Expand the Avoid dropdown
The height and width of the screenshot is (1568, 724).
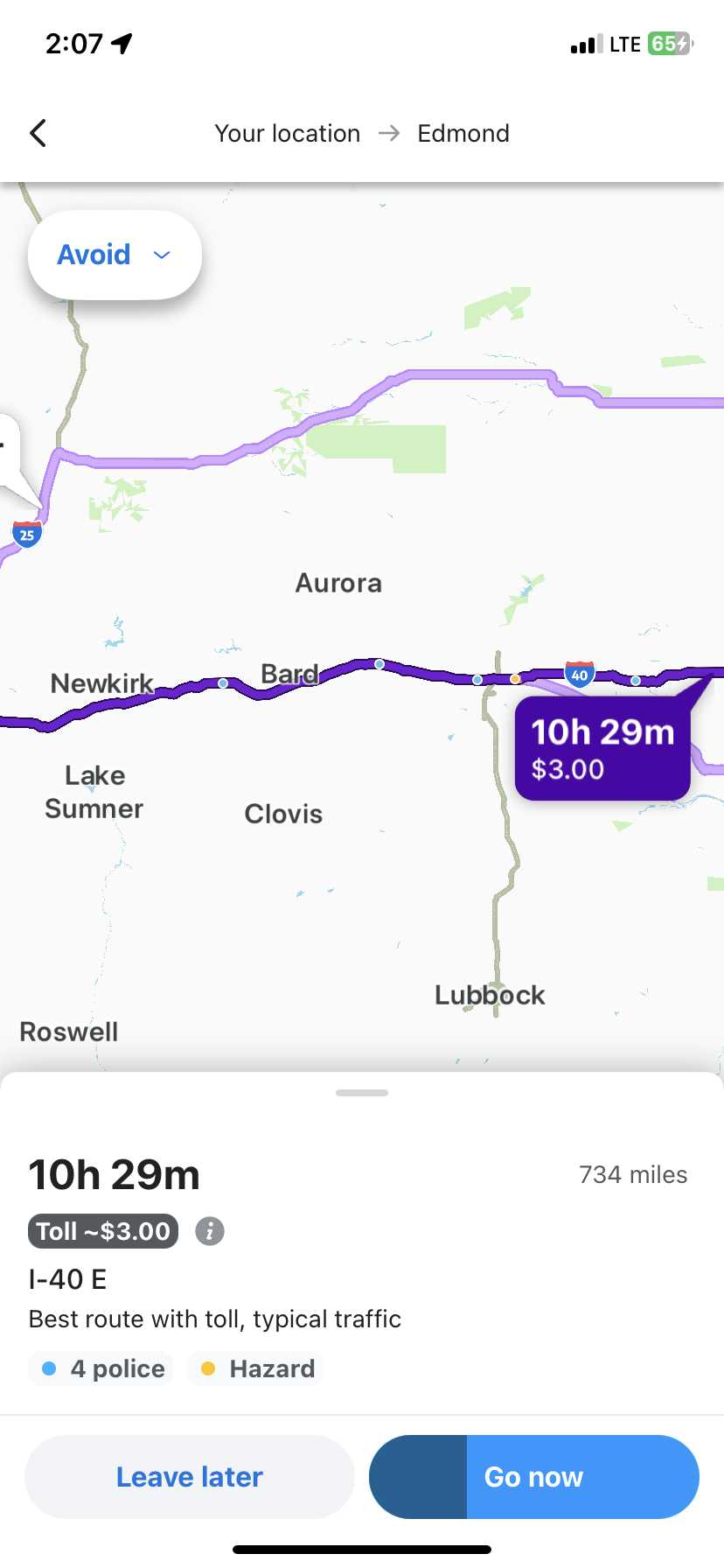pyautogui.click(x=115, y=255)
